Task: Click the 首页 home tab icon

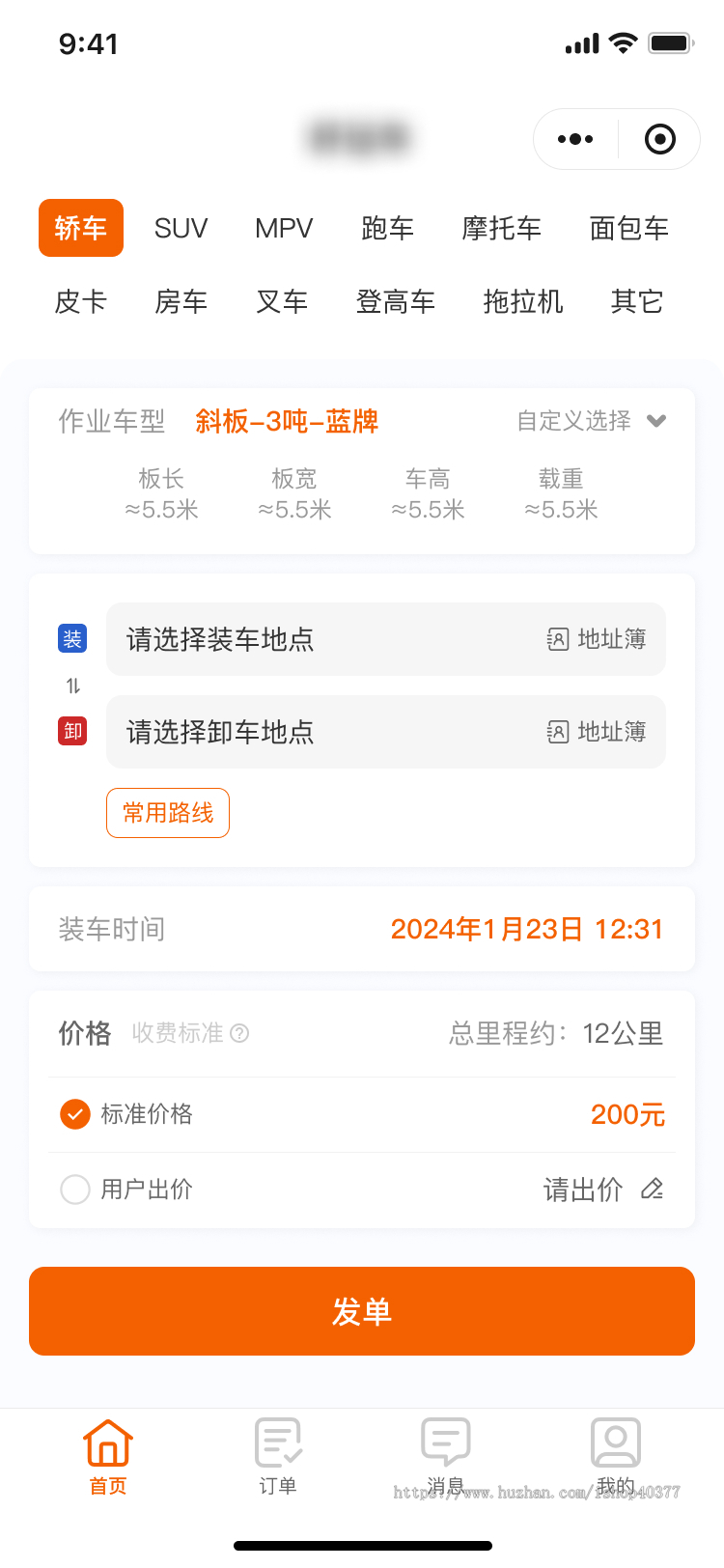Action: [107, 1443]
